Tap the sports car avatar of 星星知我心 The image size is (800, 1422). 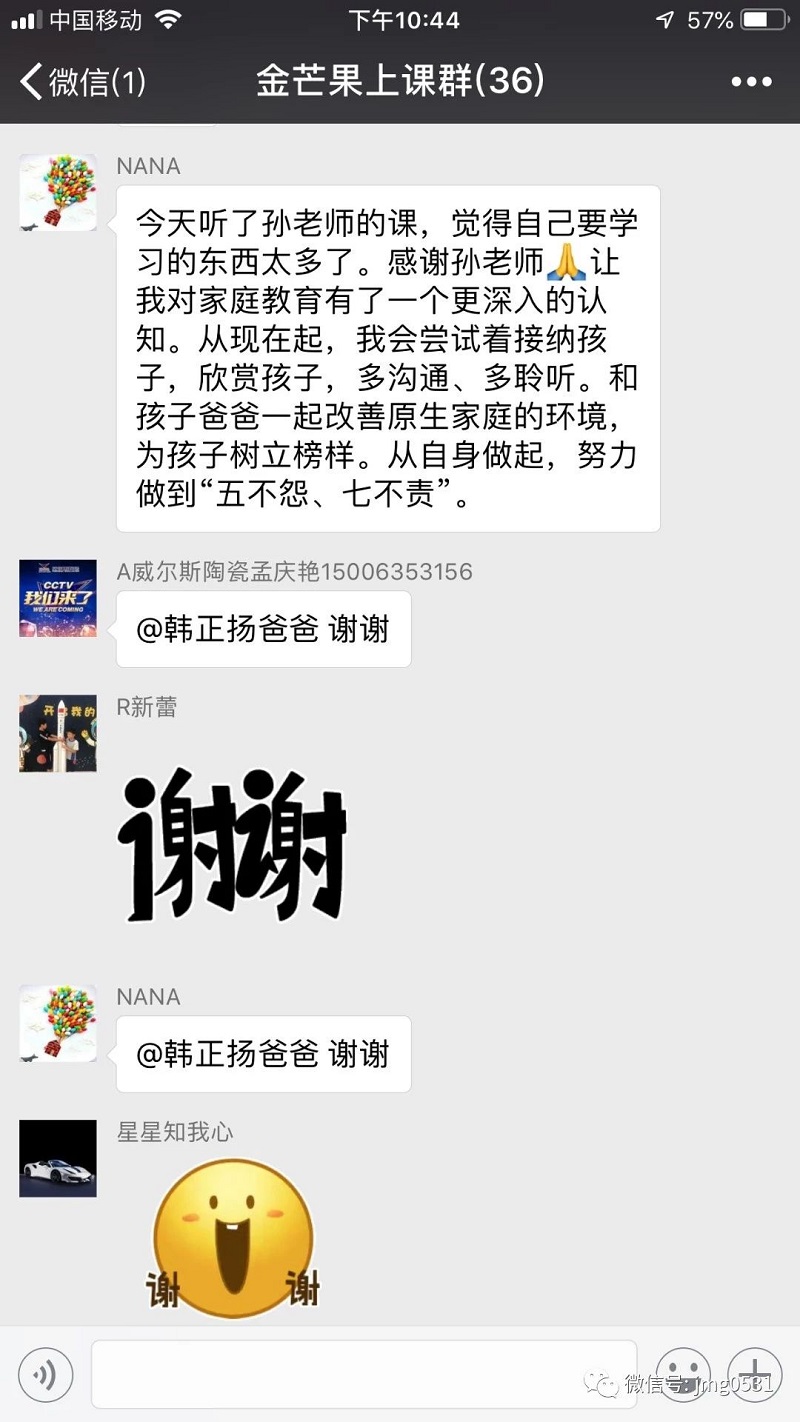(x=57, y=1158)
